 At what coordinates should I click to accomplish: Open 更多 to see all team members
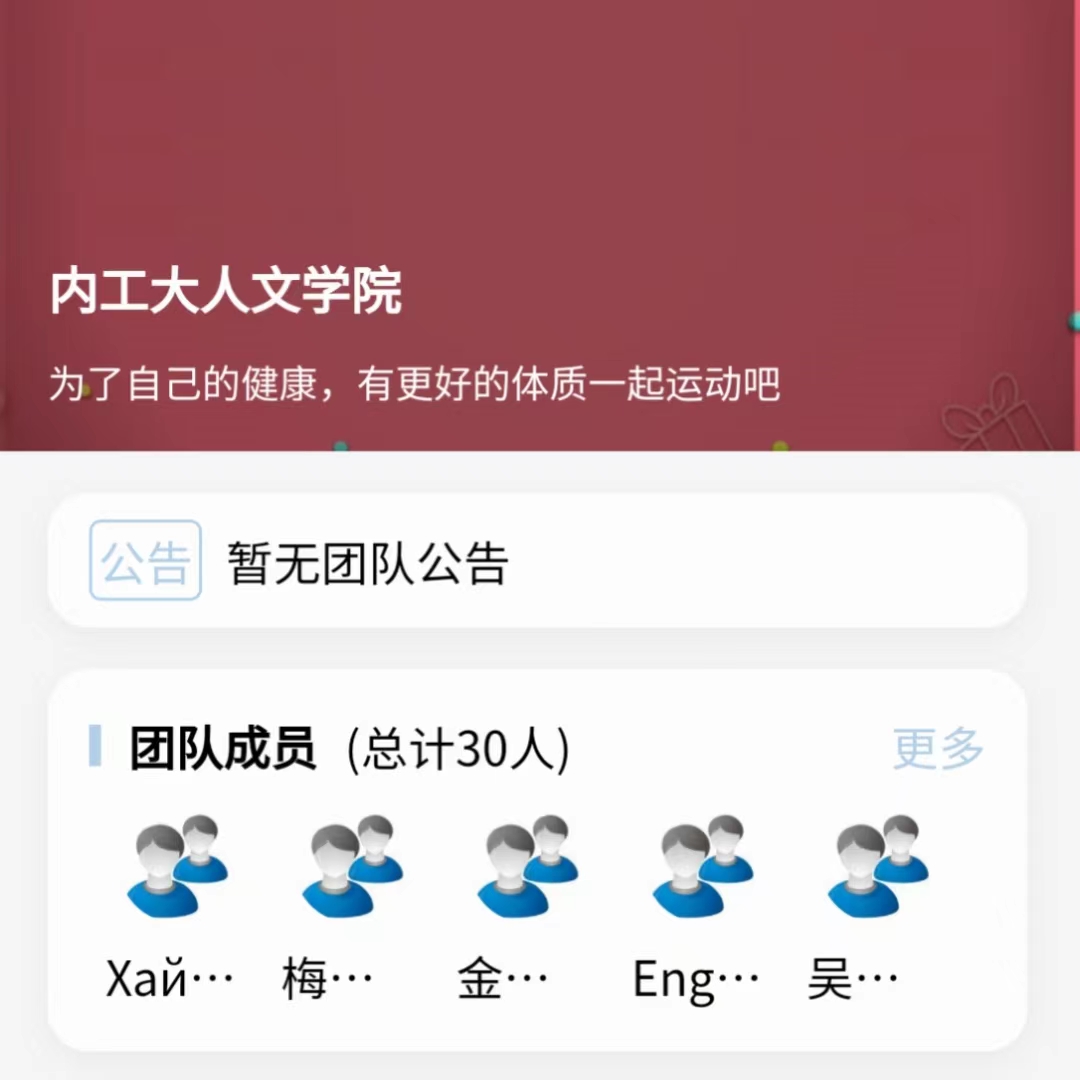937,749
